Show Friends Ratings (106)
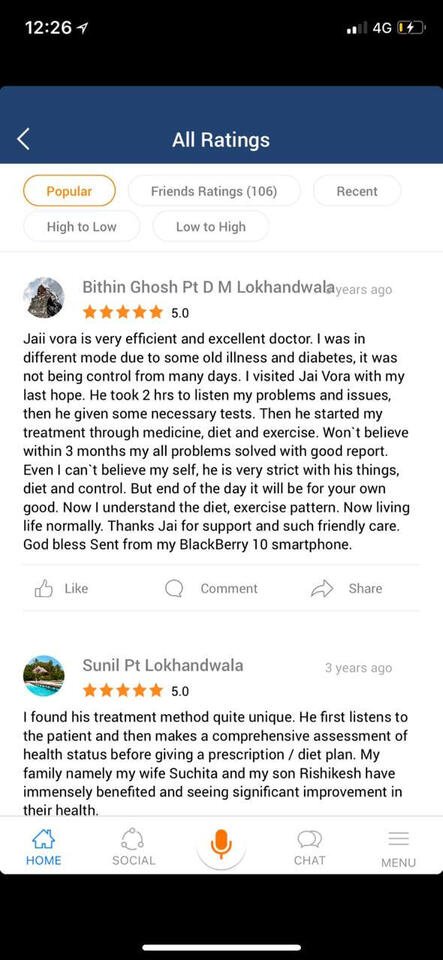The height and width of the screenshot is (960, 443). coord(214,191)
